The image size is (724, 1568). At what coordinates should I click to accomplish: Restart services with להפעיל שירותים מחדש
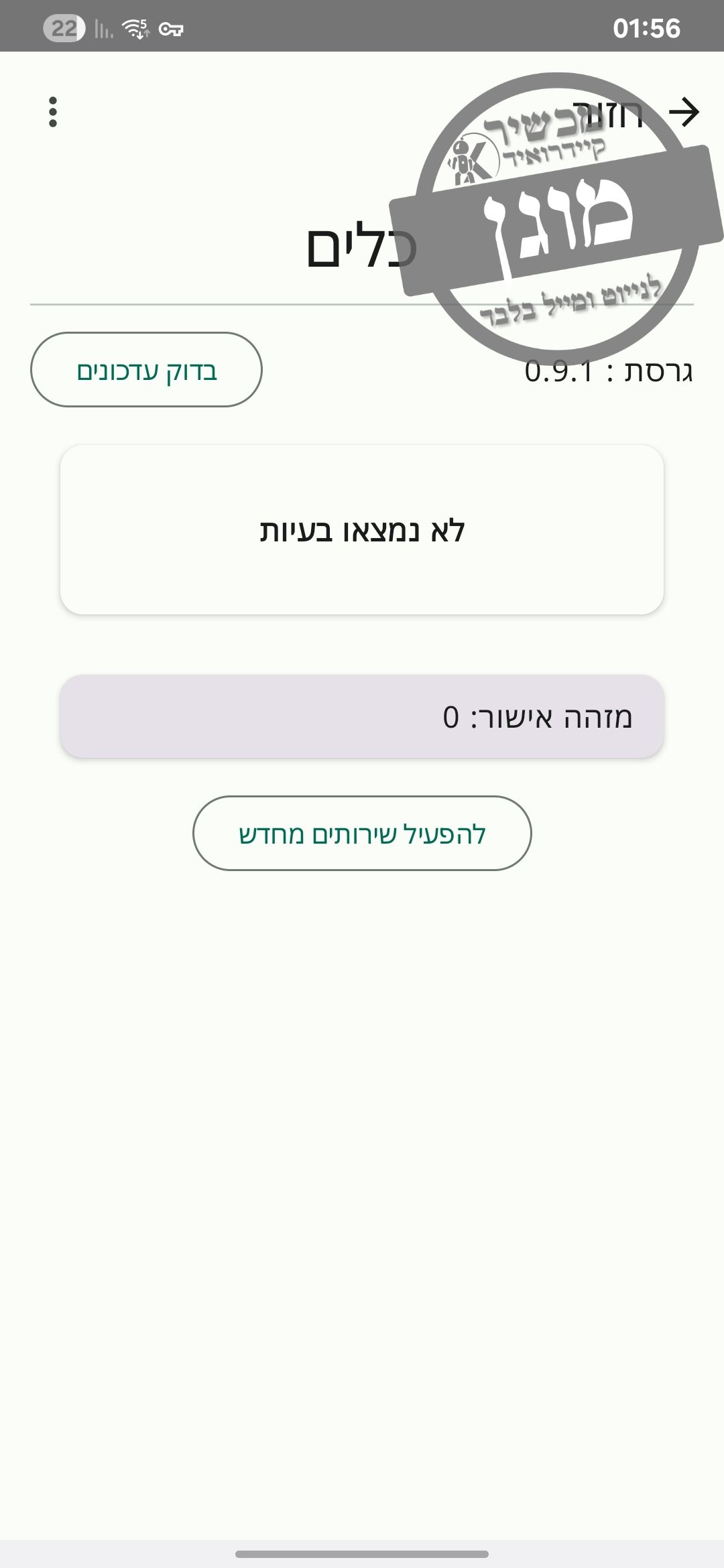point(362,834)
